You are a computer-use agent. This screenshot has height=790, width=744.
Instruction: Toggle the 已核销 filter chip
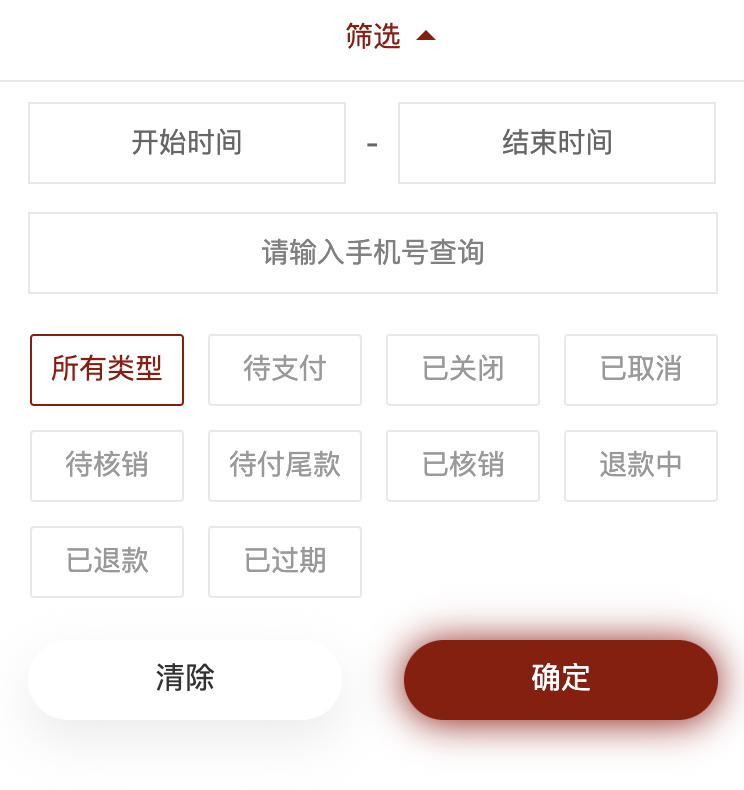click(x=463, y=466)
